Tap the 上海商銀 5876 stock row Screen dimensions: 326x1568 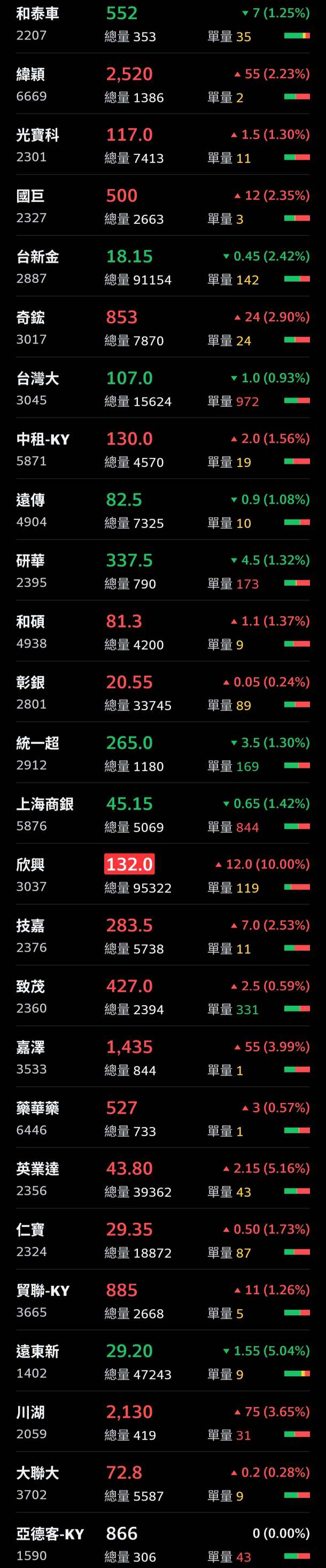(x=162, y=815)
